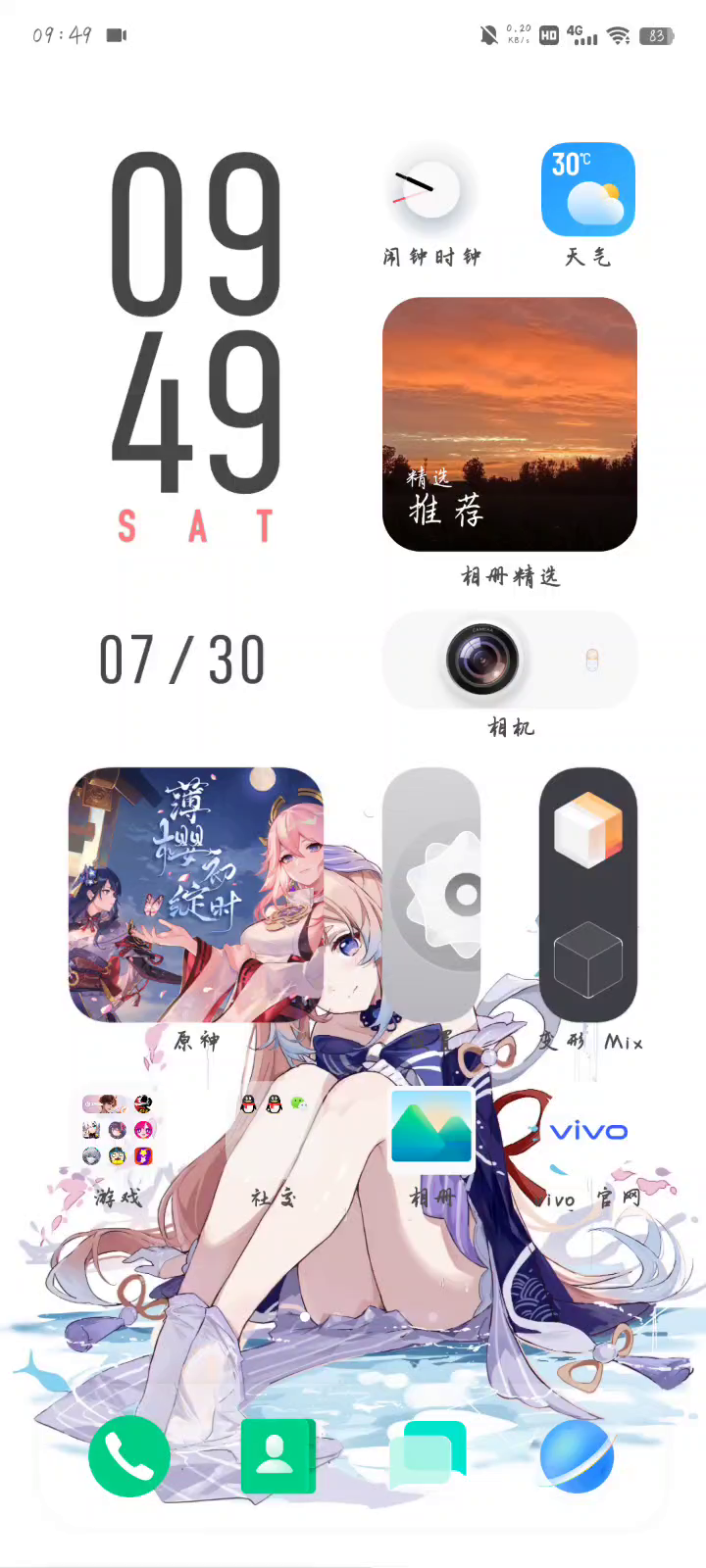Screen dimensions: 706x1568
Task: Open the vivo 官网 app
Action: coord(587,1130)
